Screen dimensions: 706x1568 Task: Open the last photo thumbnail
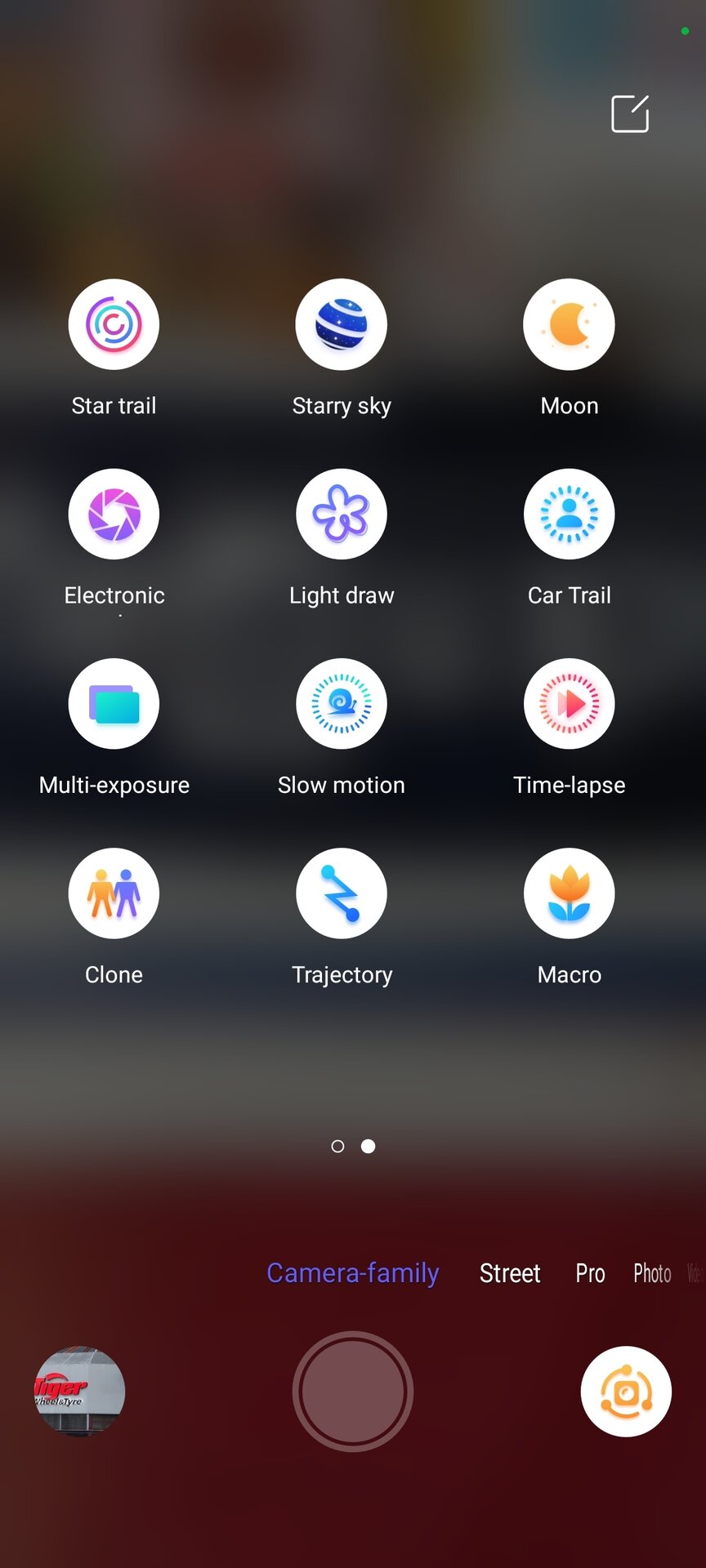pos(80,1392)
